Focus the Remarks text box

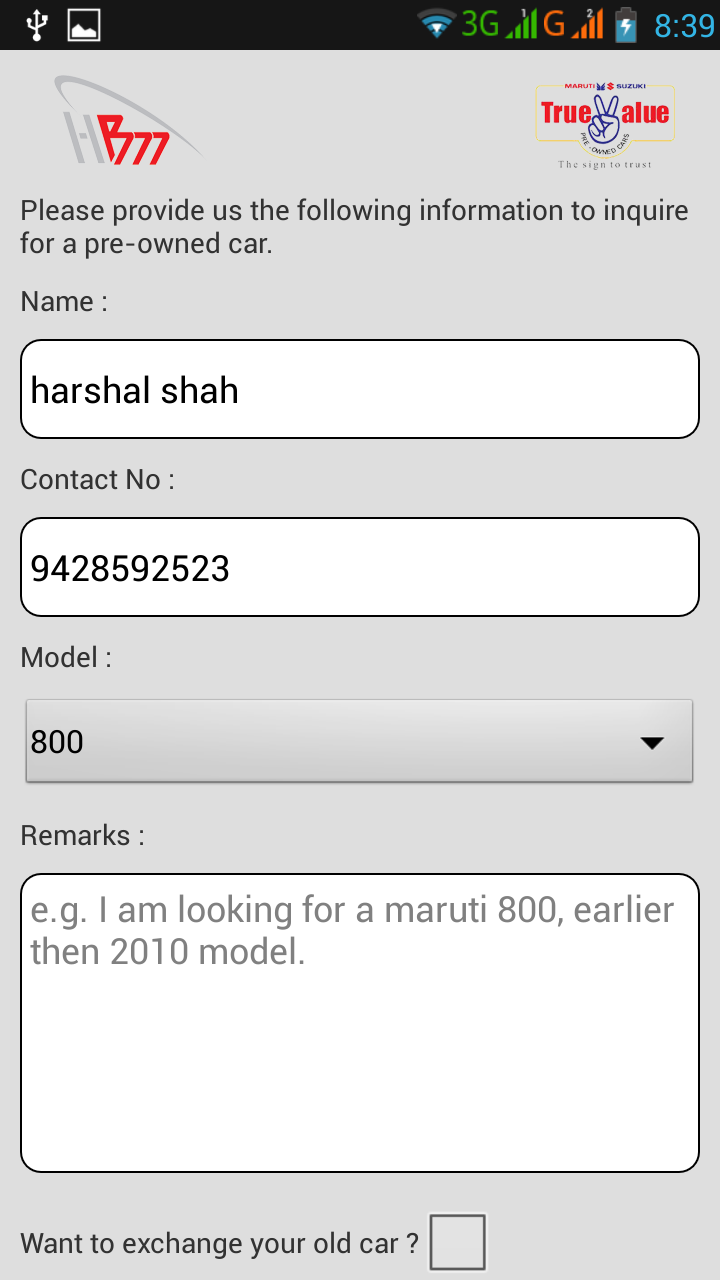point(360,1023)
